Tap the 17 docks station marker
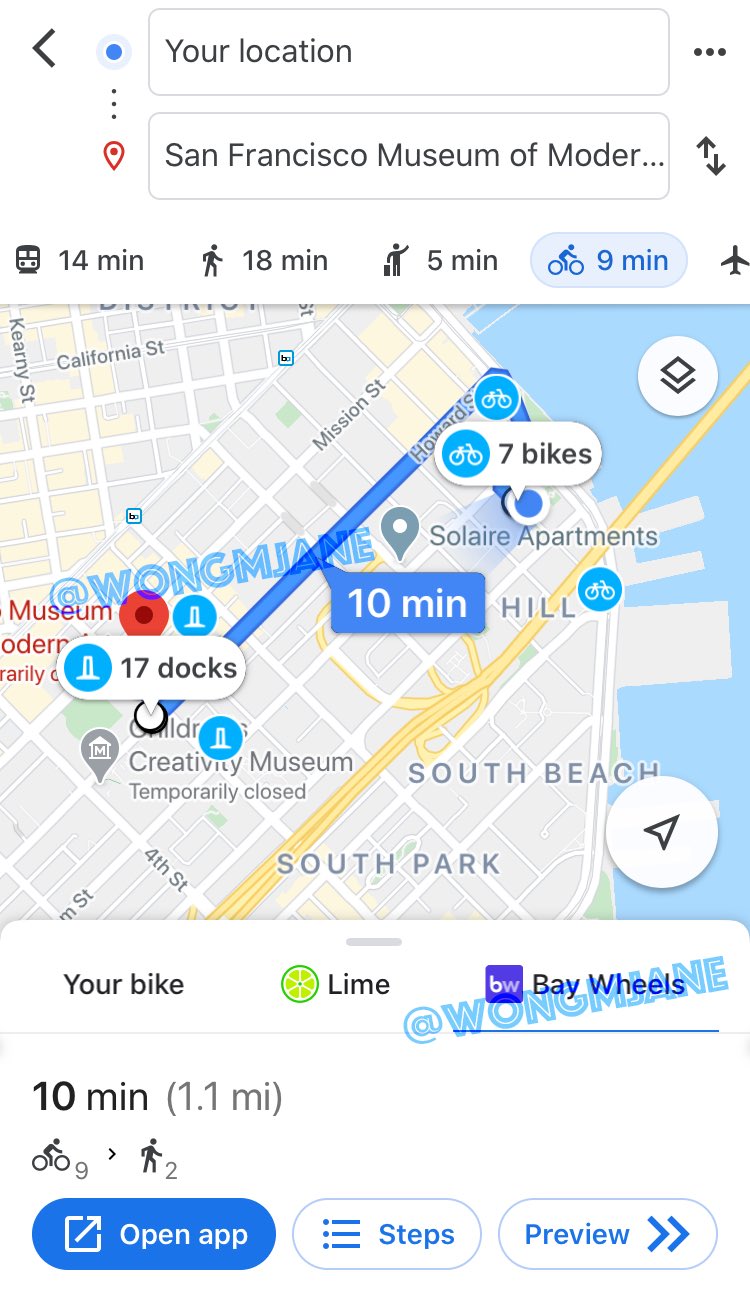Image resolution: width=750 pixels, height=1294 pixels. (x=152, y=668)
